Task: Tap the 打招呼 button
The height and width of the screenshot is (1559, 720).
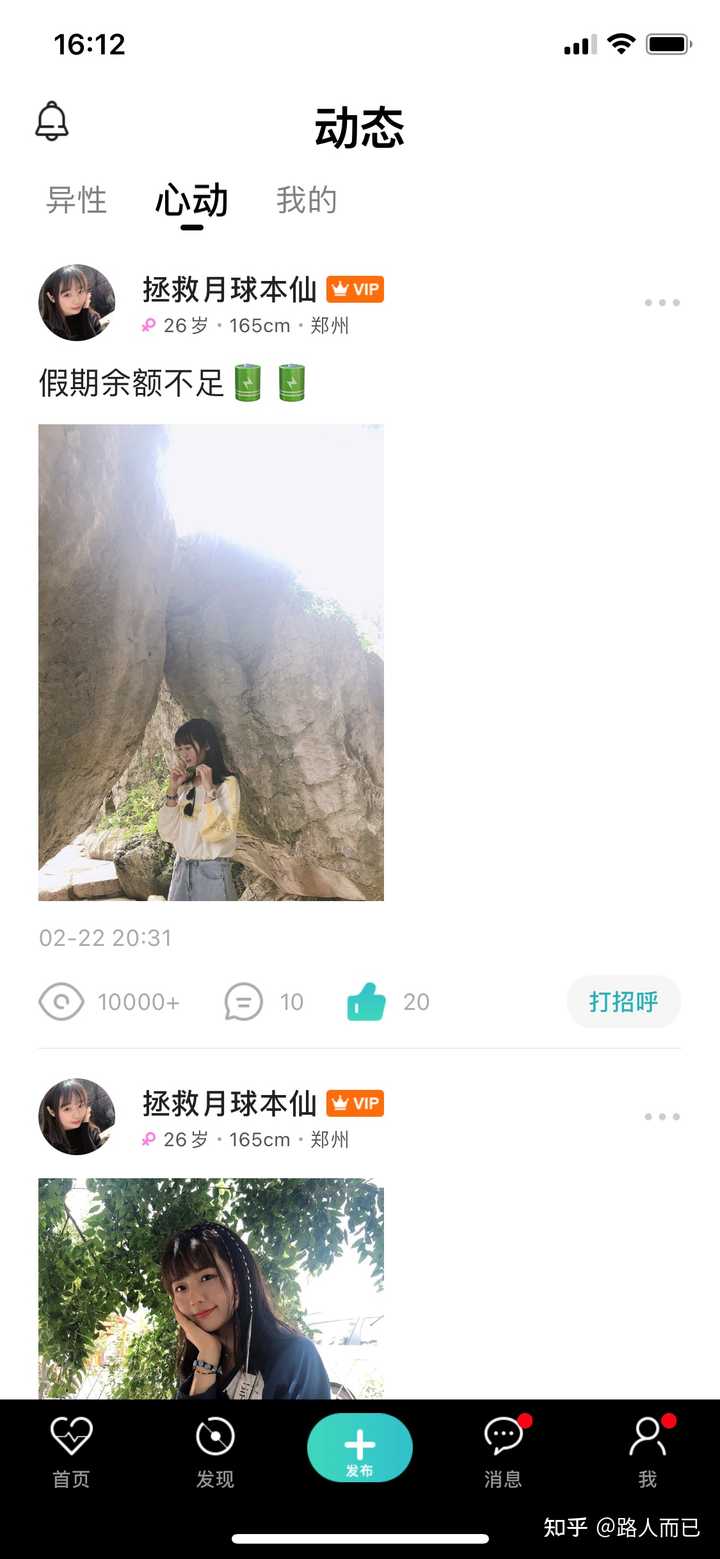Action: click(x=623, y=1002)
